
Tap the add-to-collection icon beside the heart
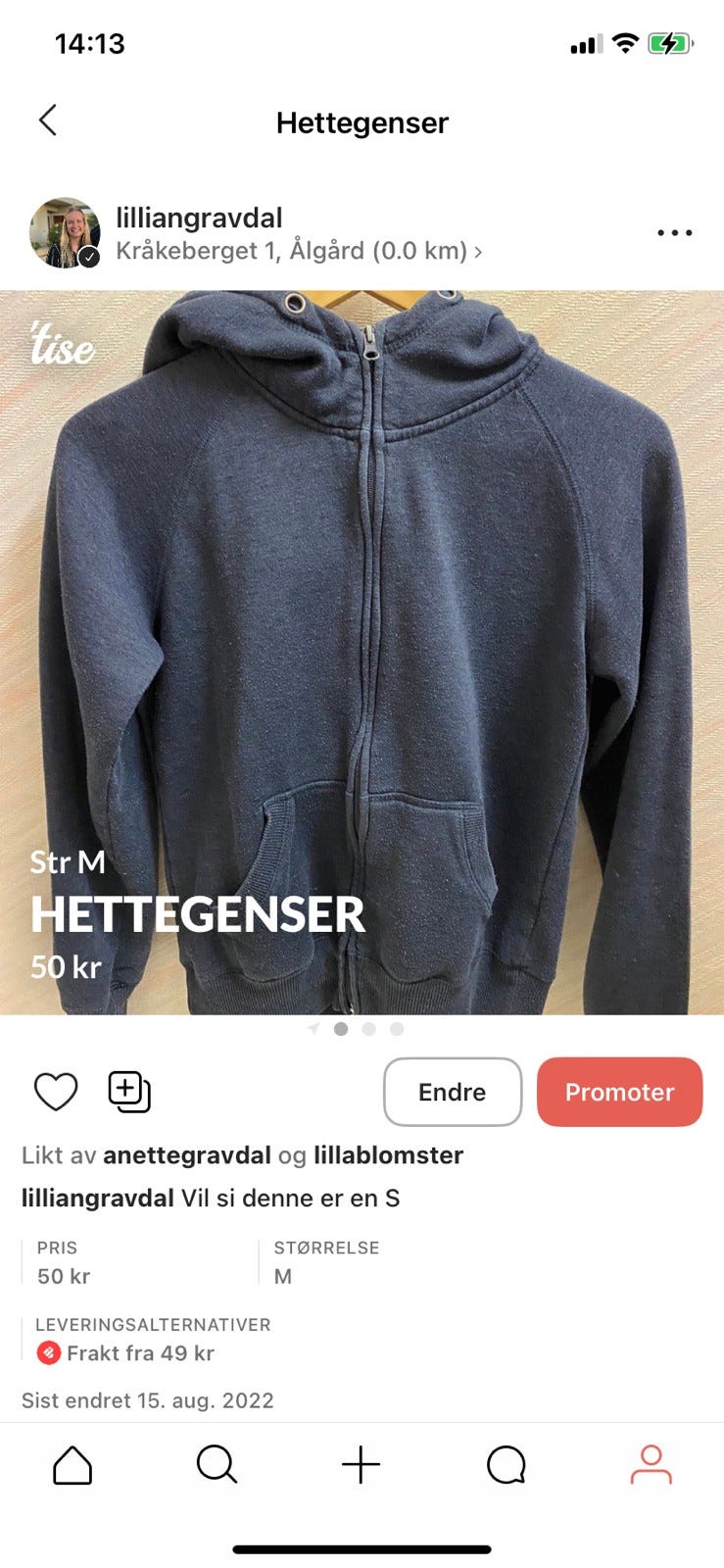point(129,1091)
